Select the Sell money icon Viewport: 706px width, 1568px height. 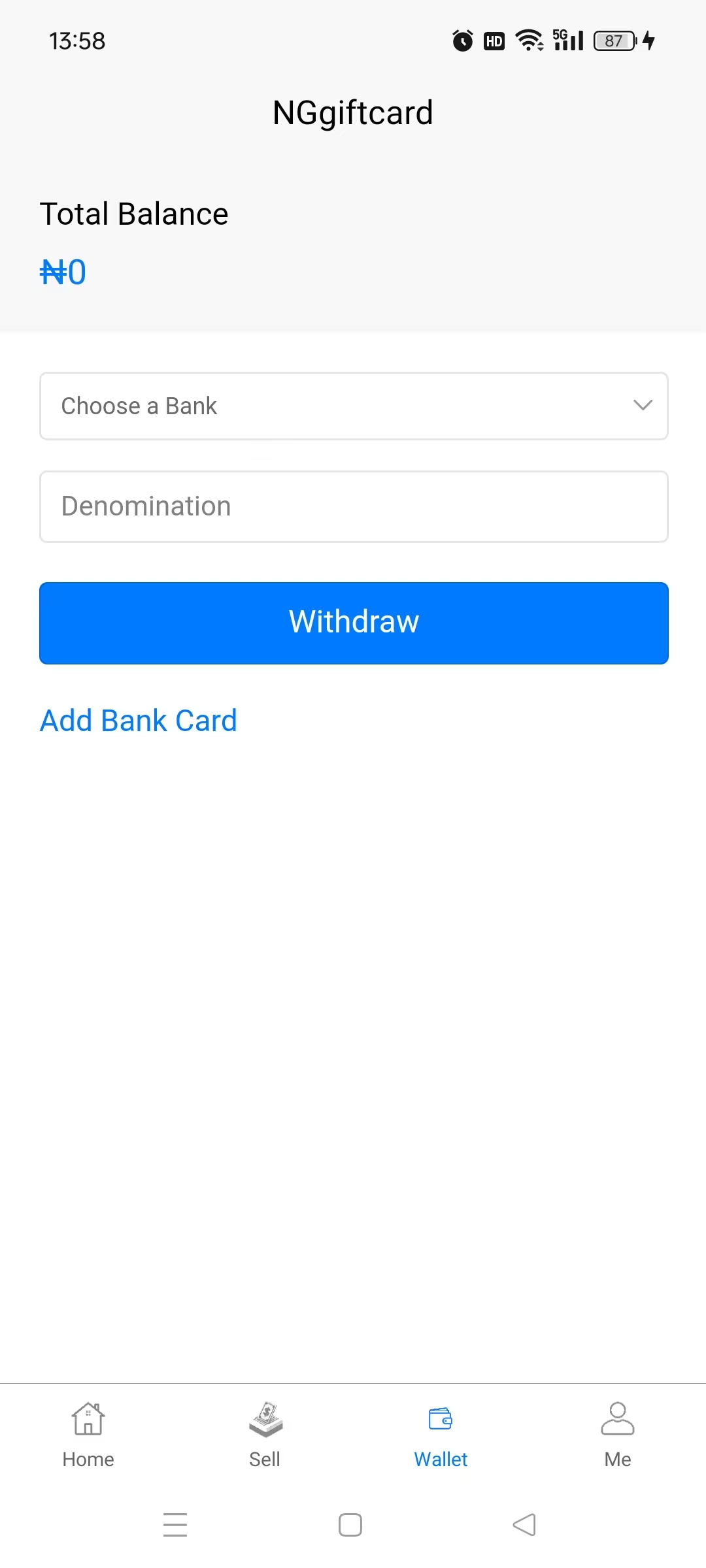tap(264, 1419)
